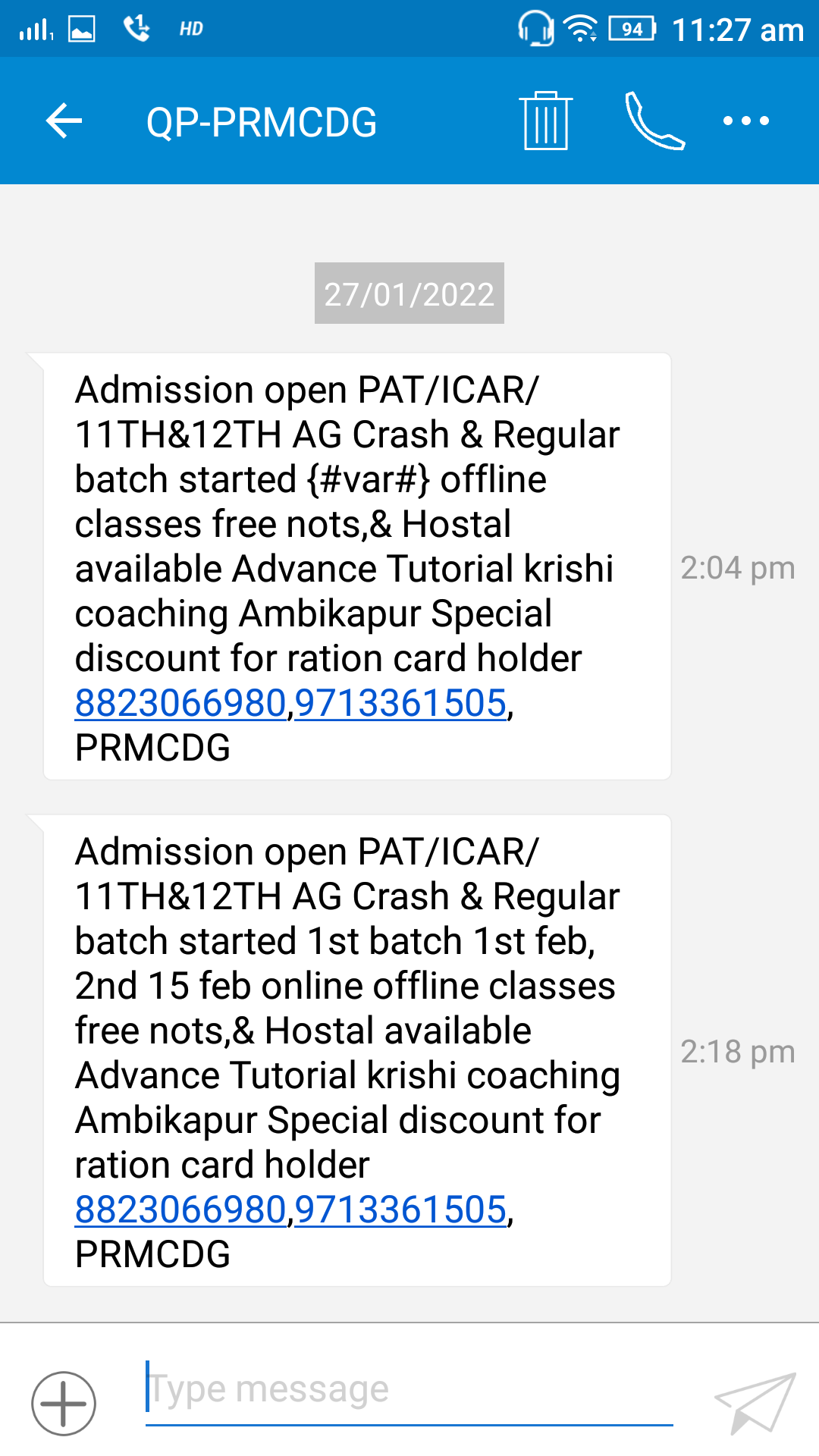
Task: Open the plus attachment button
Action: pos(64,1404)
